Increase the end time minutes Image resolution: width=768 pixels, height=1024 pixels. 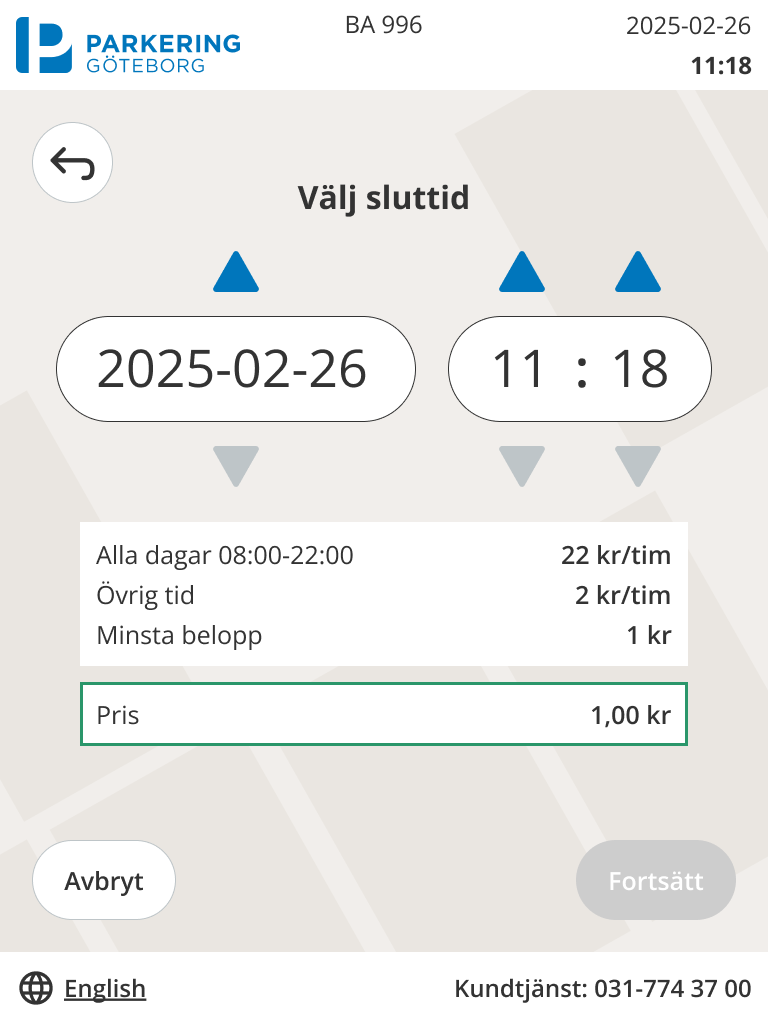(638, 272)
